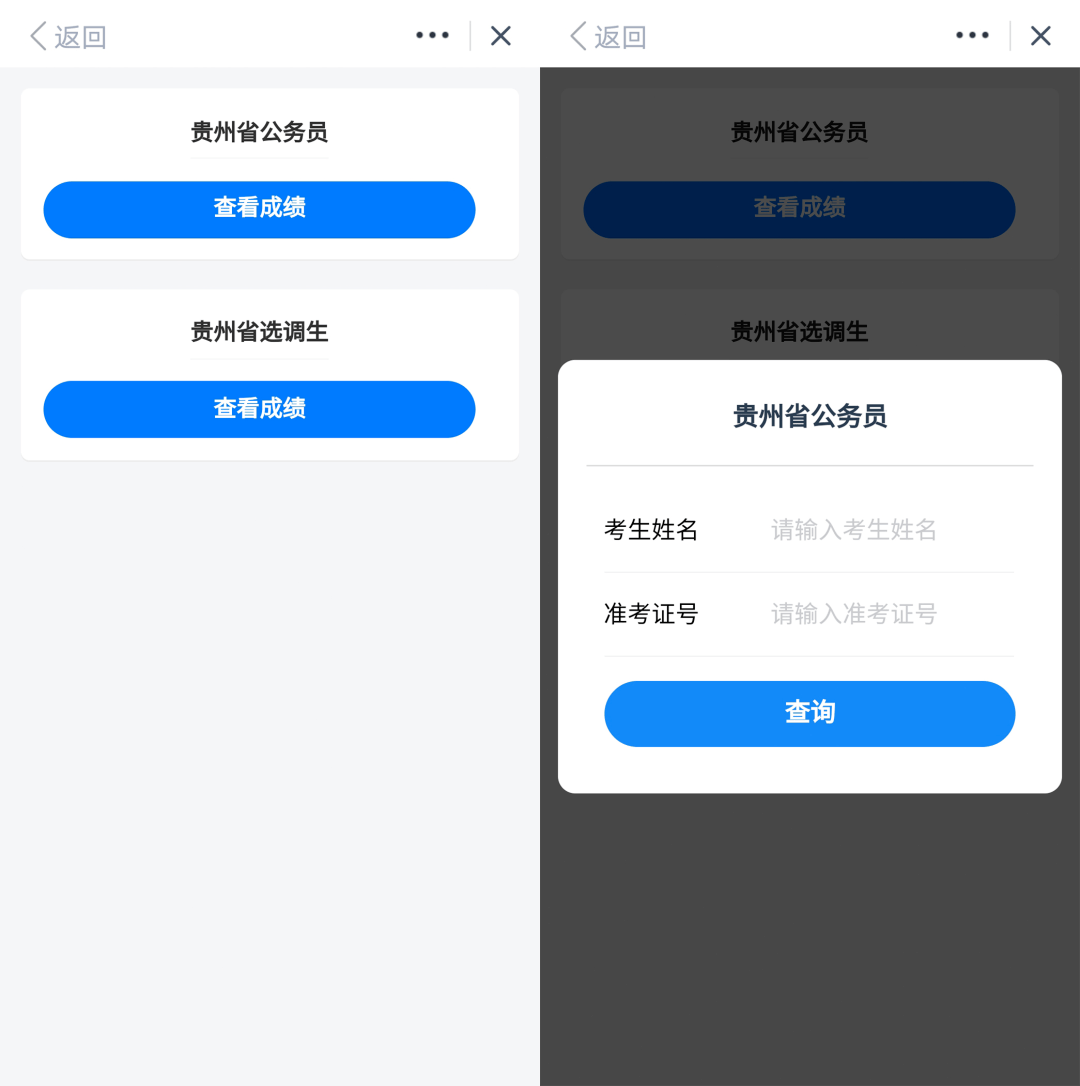
Task: Submit with the 查询 button
Action: pos(809,713)
